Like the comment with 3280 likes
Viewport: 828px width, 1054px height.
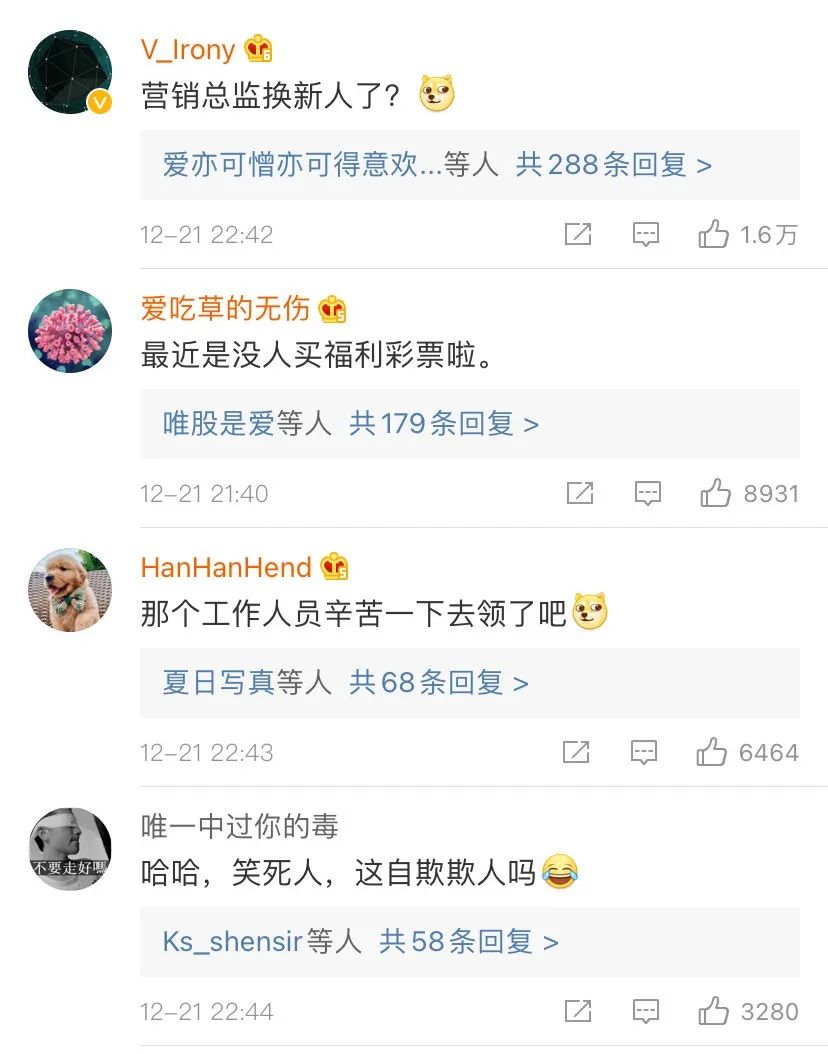point(714,1011)
